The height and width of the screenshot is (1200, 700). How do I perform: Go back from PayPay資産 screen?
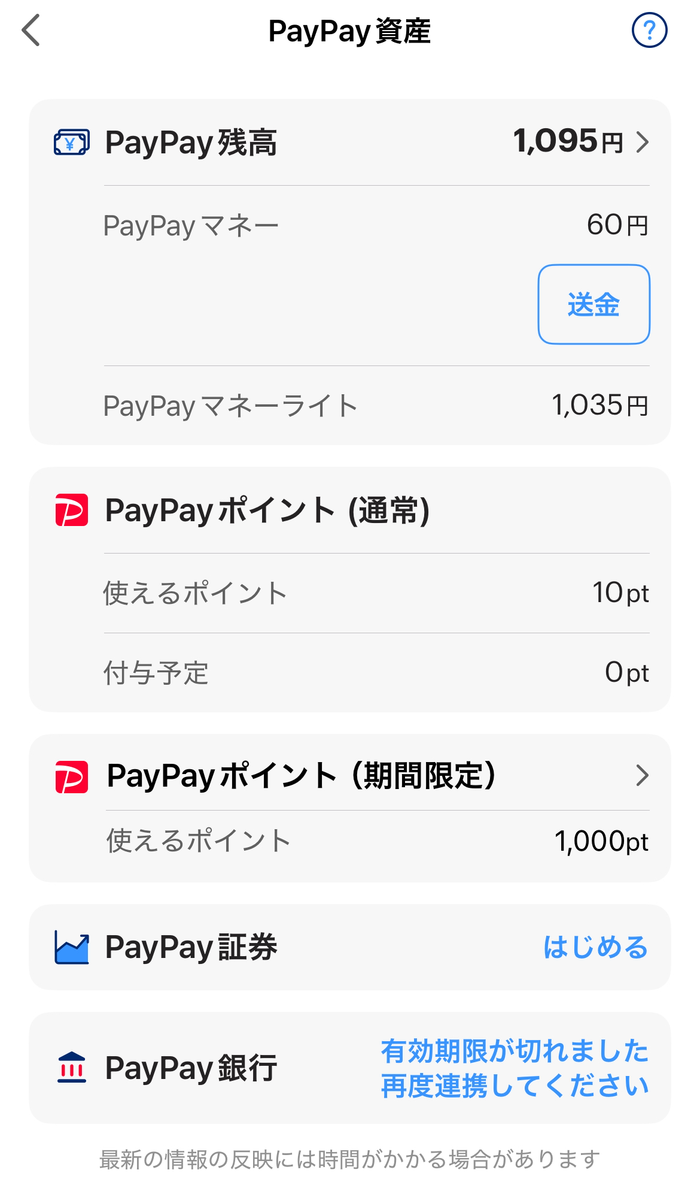(x=31, y=31)
